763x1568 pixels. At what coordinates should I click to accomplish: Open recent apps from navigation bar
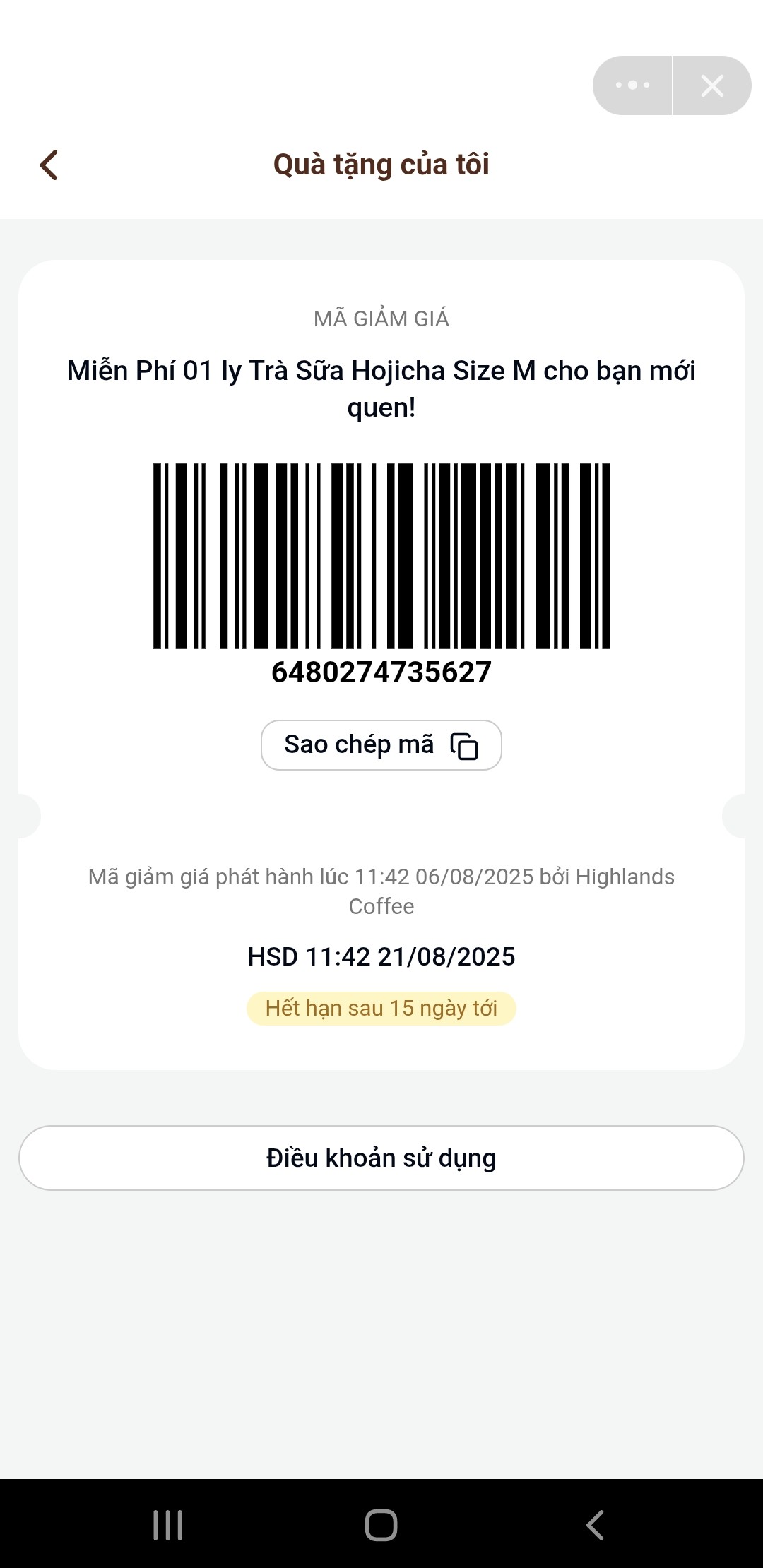168,1525
